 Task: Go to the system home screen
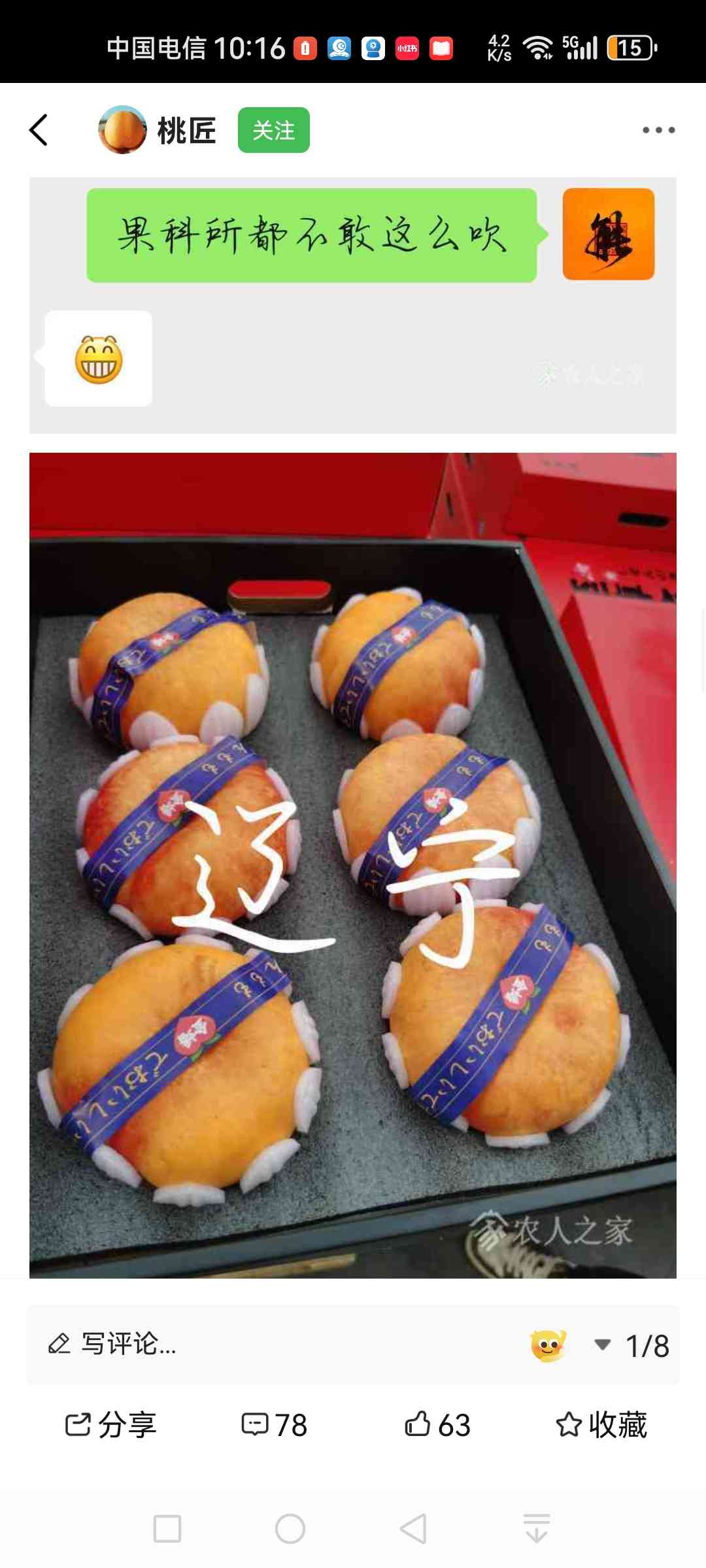[290, 1529]
